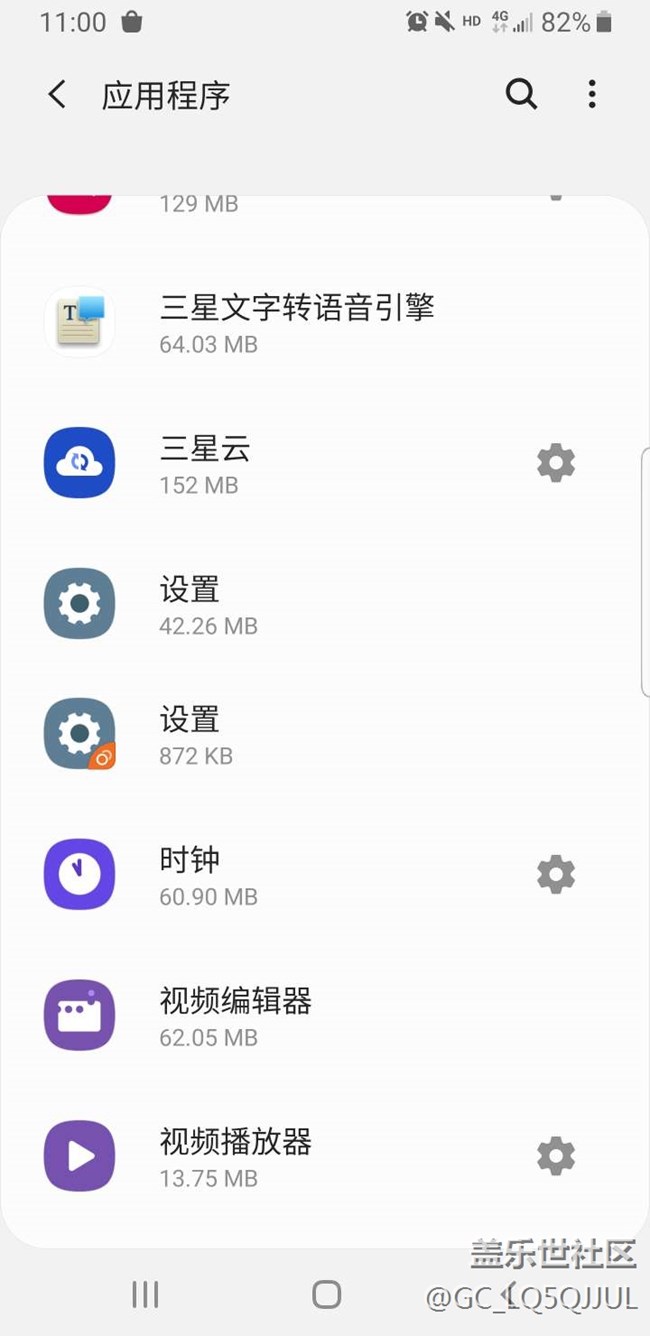Go back from the 应用程序 screen

(57, 95)
